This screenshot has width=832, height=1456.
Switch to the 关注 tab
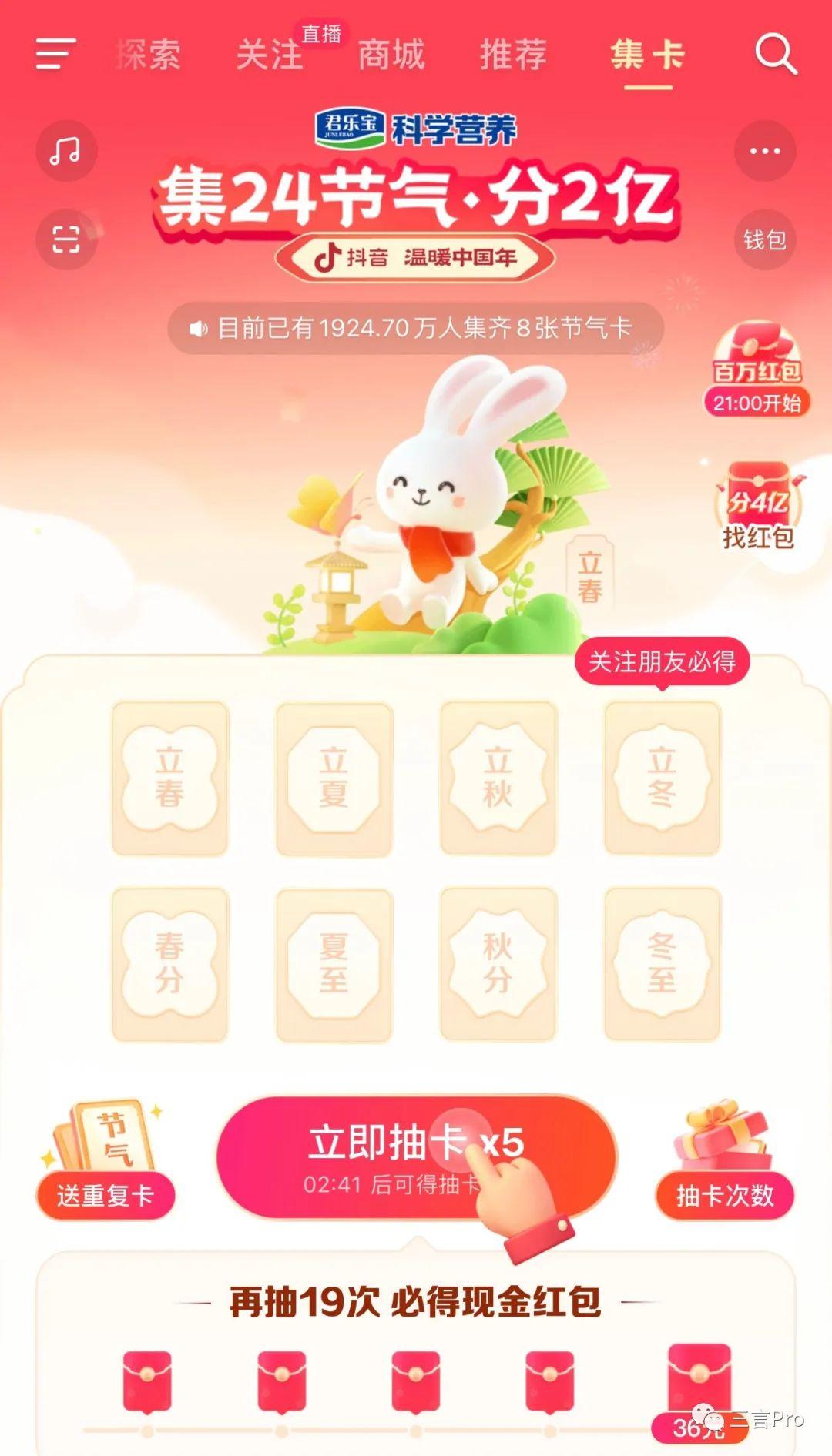coord(270,55)
